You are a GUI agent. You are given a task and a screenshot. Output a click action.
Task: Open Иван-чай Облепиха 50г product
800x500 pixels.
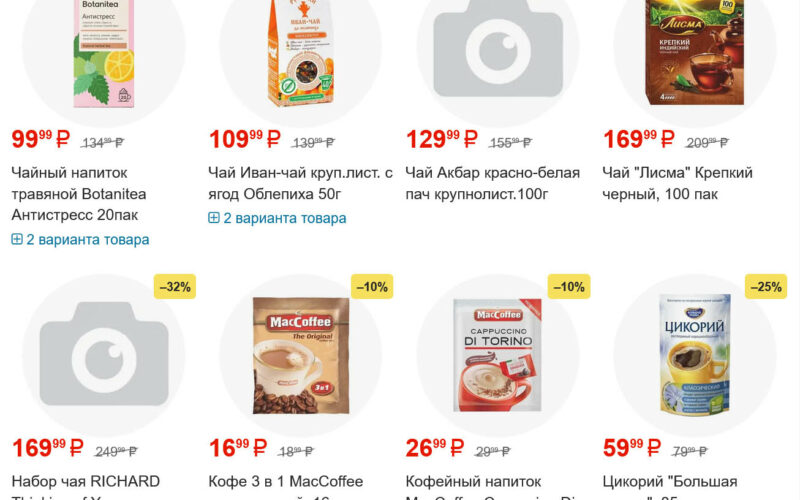pyautogui.click(x=300, y=183)
